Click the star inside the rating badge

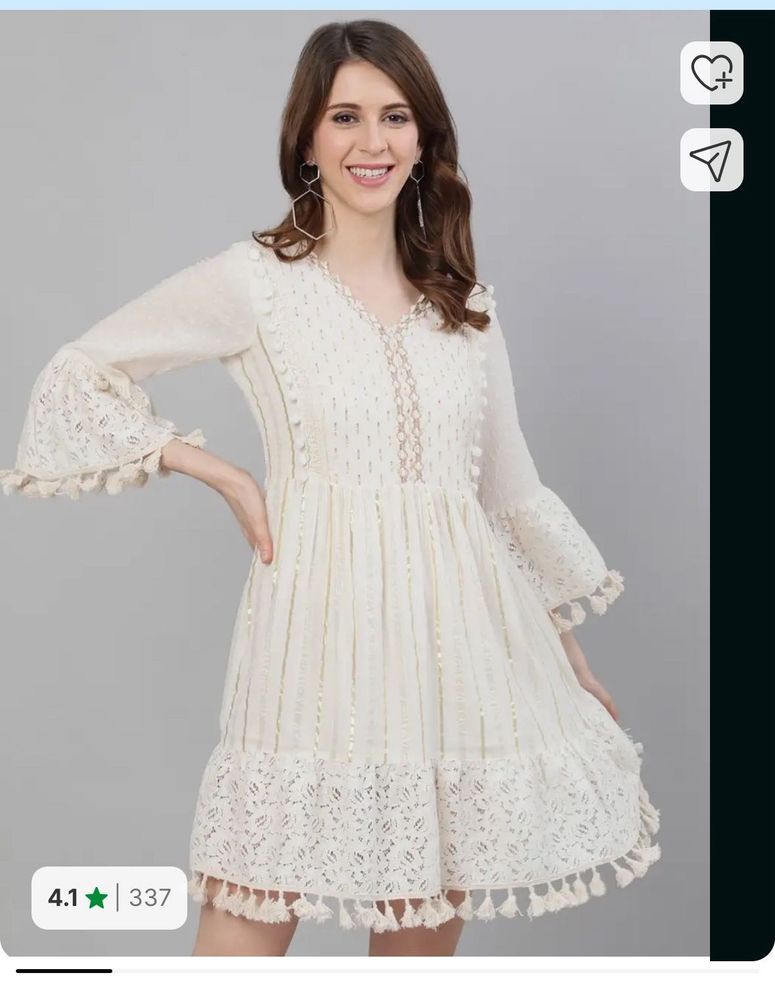pos(95,897)
